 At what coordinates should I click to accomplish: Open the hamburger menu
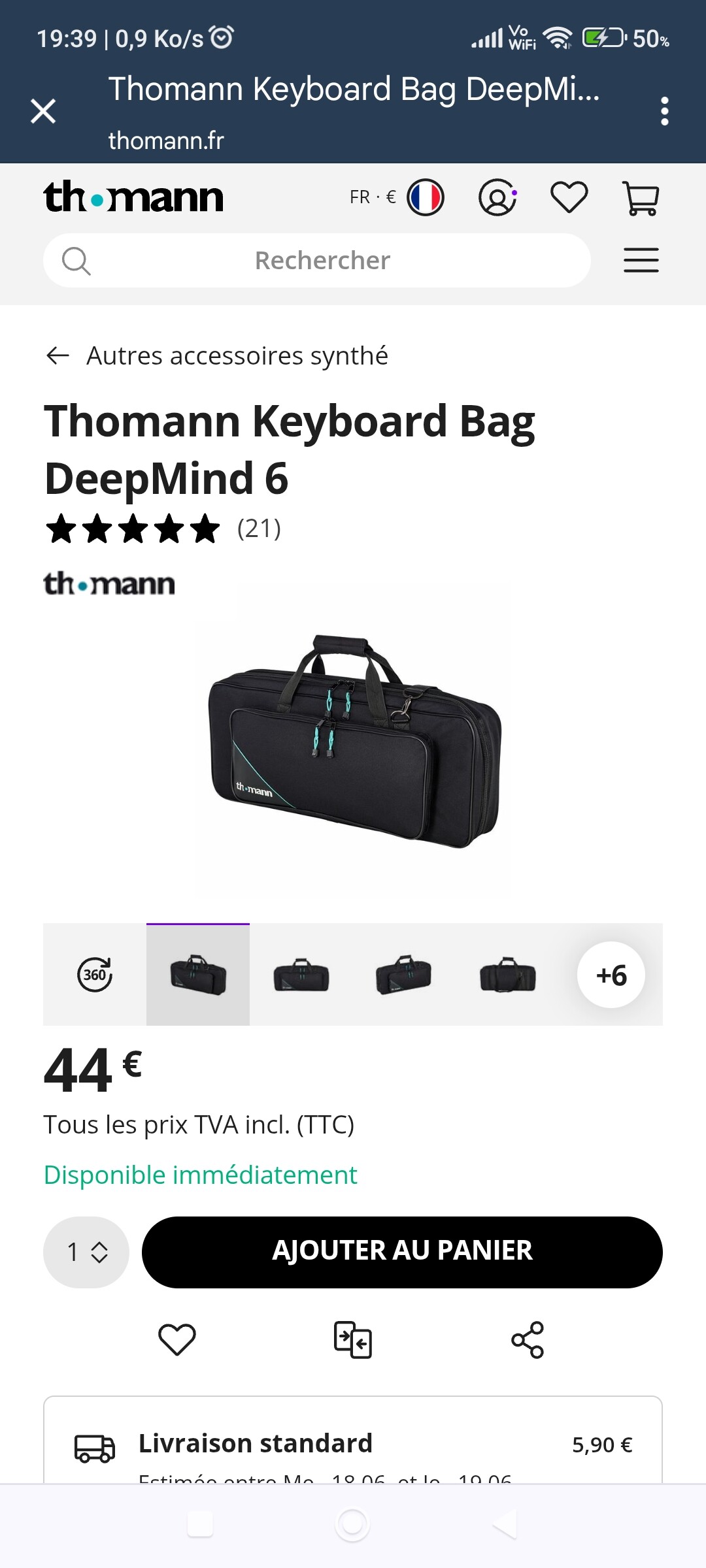pyautogui.click(x=641, y=261)
